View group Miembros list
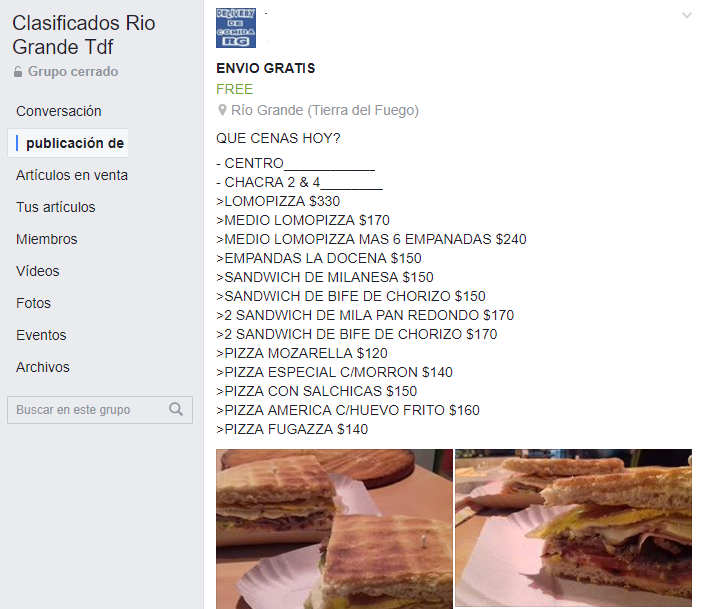 pyautogui.click(x=47, y=239)
